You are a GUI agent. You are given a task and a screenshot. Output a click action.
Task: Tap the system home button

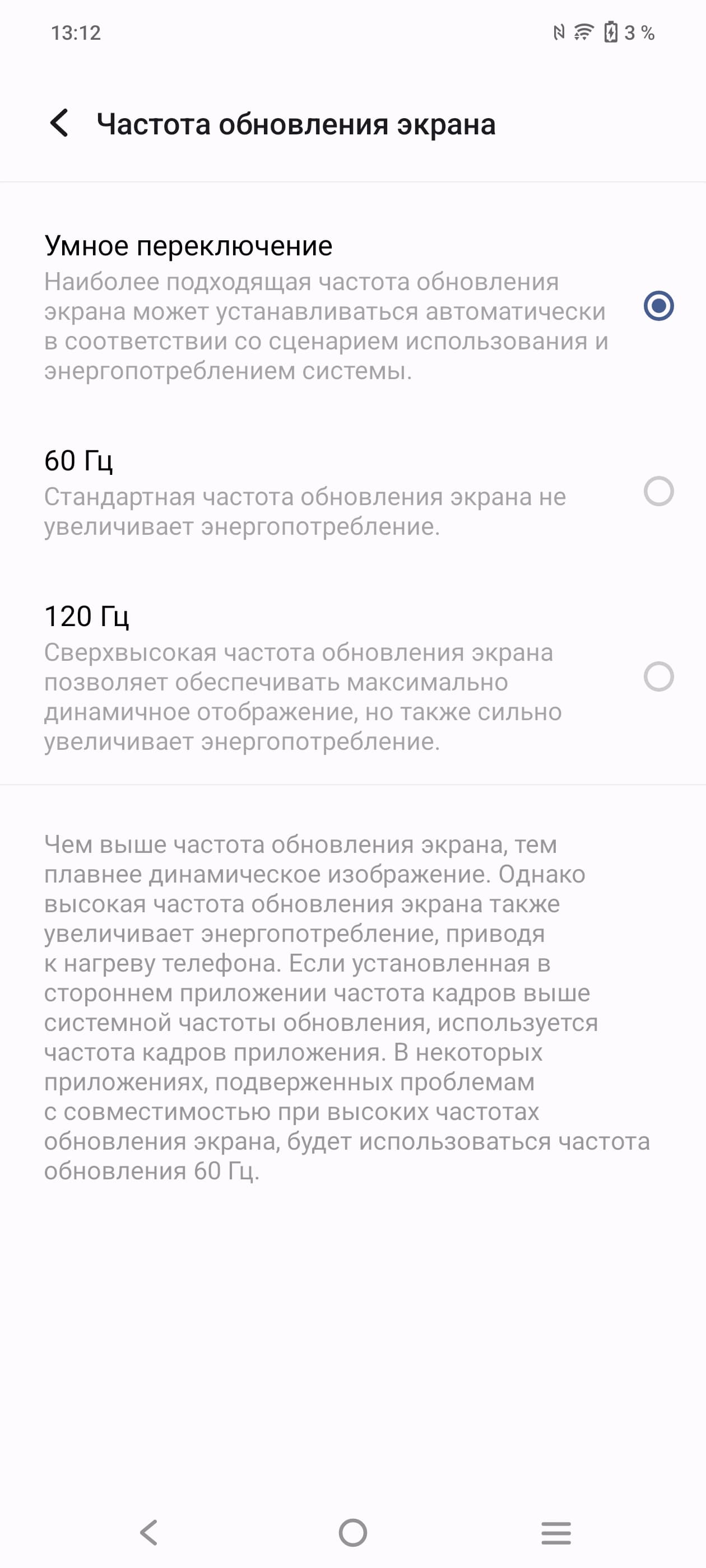352,1532
